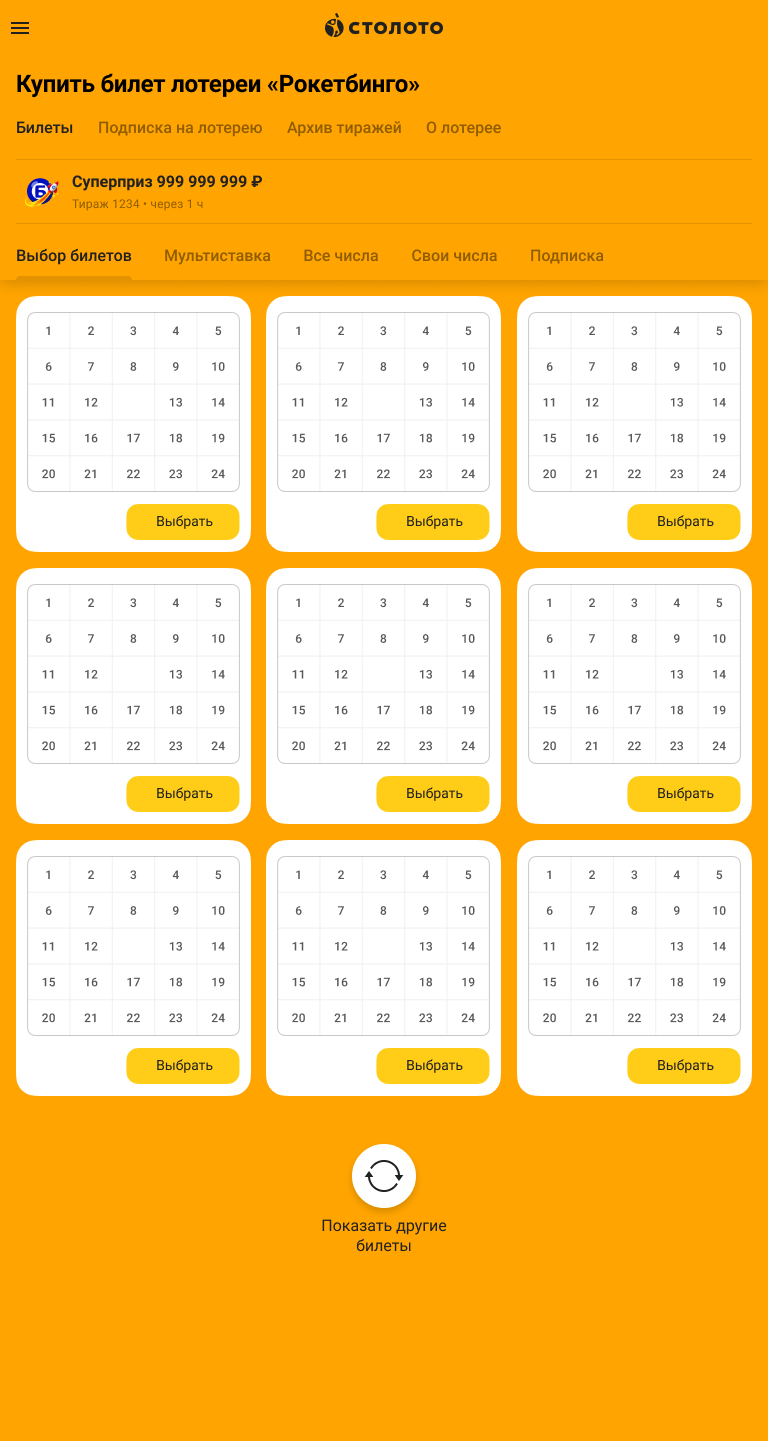Go to the «Подписка» tab
Image resolution: width=768 pixels, height=1441 pixels.
point(566,256)
